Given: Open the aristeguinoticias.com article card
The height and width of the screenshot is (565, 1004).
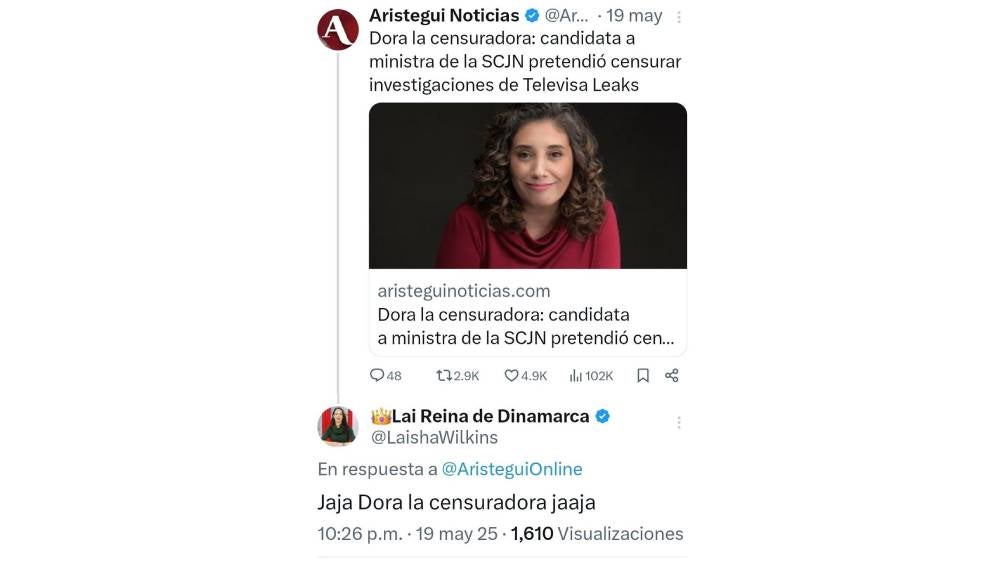Looking at the screenshot, I should click(527, 229).
